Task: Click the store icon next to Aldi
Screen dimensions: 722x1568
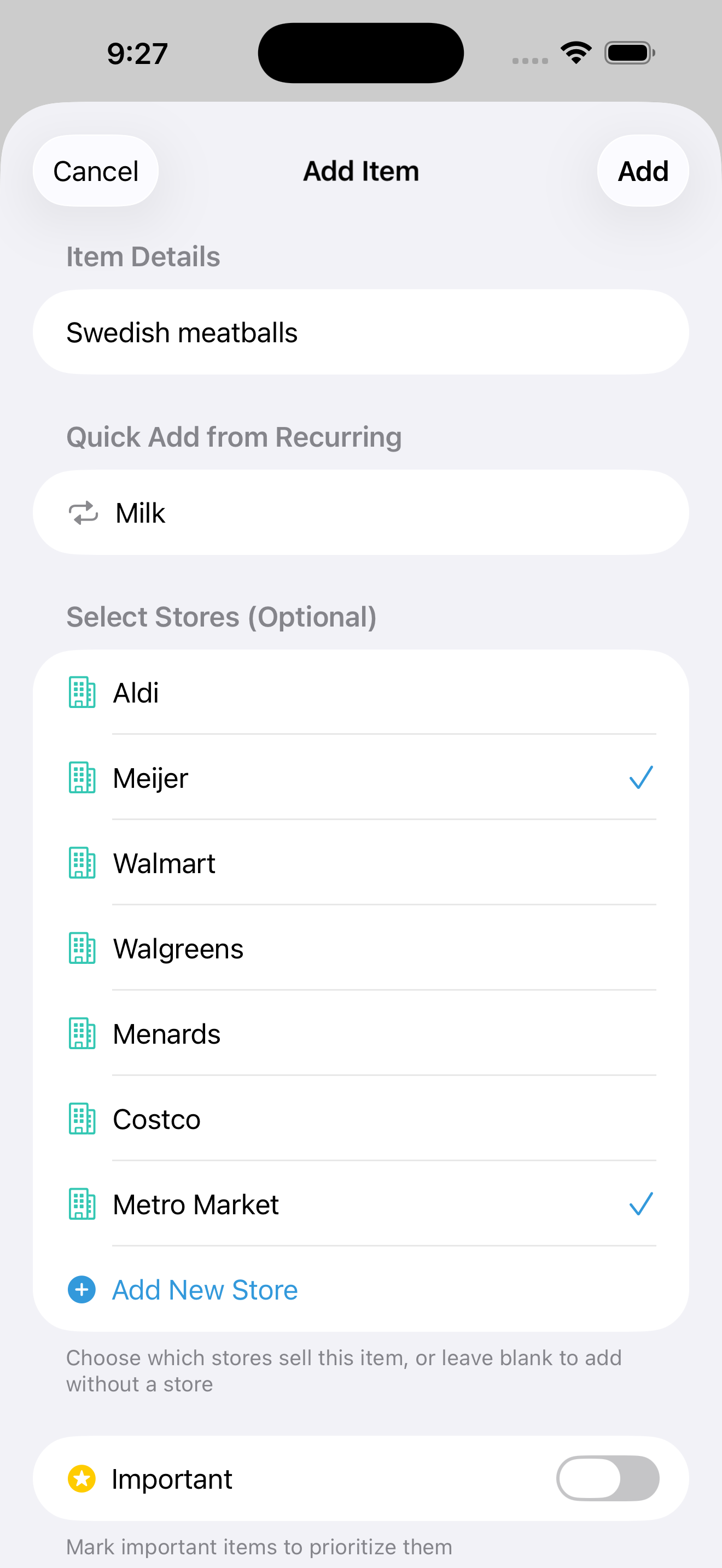Action: click(x=81, y=692)
